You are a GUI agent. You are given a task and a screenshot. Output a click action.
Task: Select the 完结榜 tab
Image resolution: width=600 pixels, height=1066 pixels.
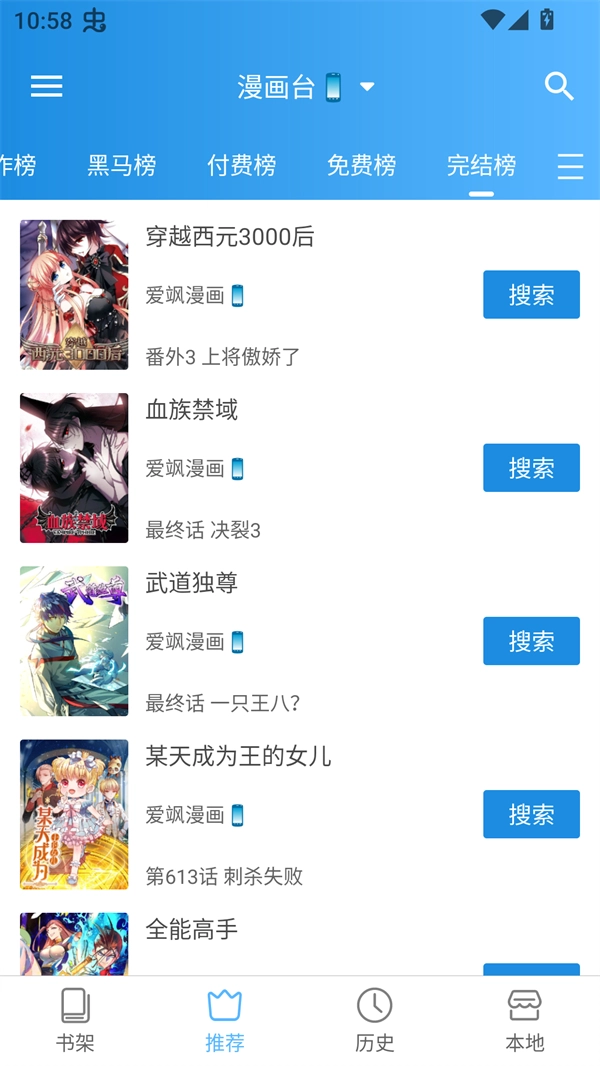(x=481, y=166)
